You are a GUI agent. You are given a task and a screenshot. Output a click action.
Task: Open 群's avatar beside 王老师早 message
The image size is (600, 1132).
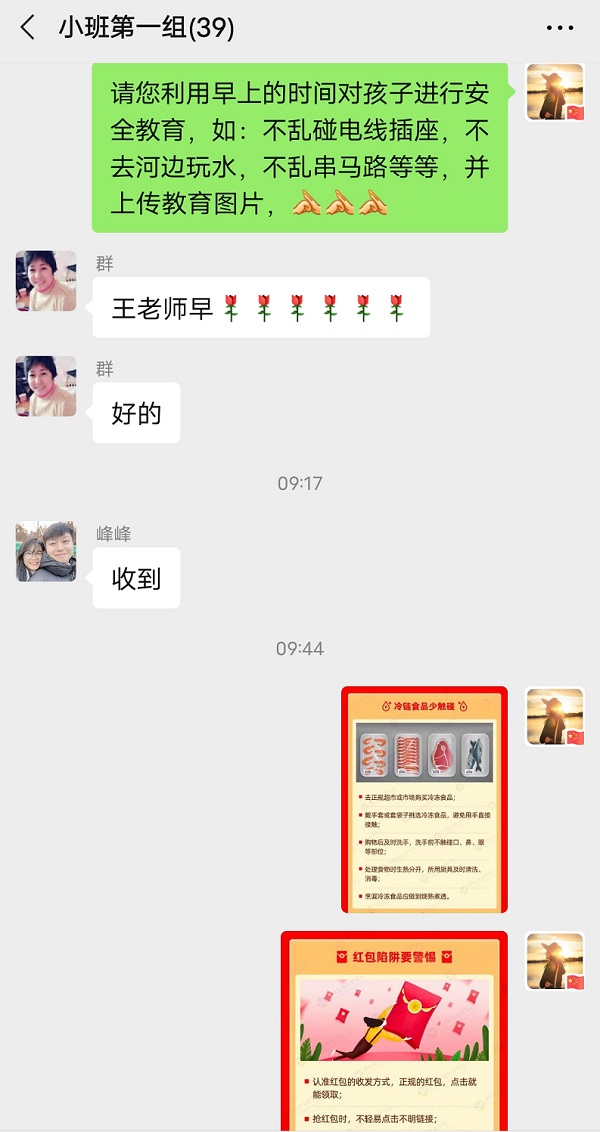point(46,281)
